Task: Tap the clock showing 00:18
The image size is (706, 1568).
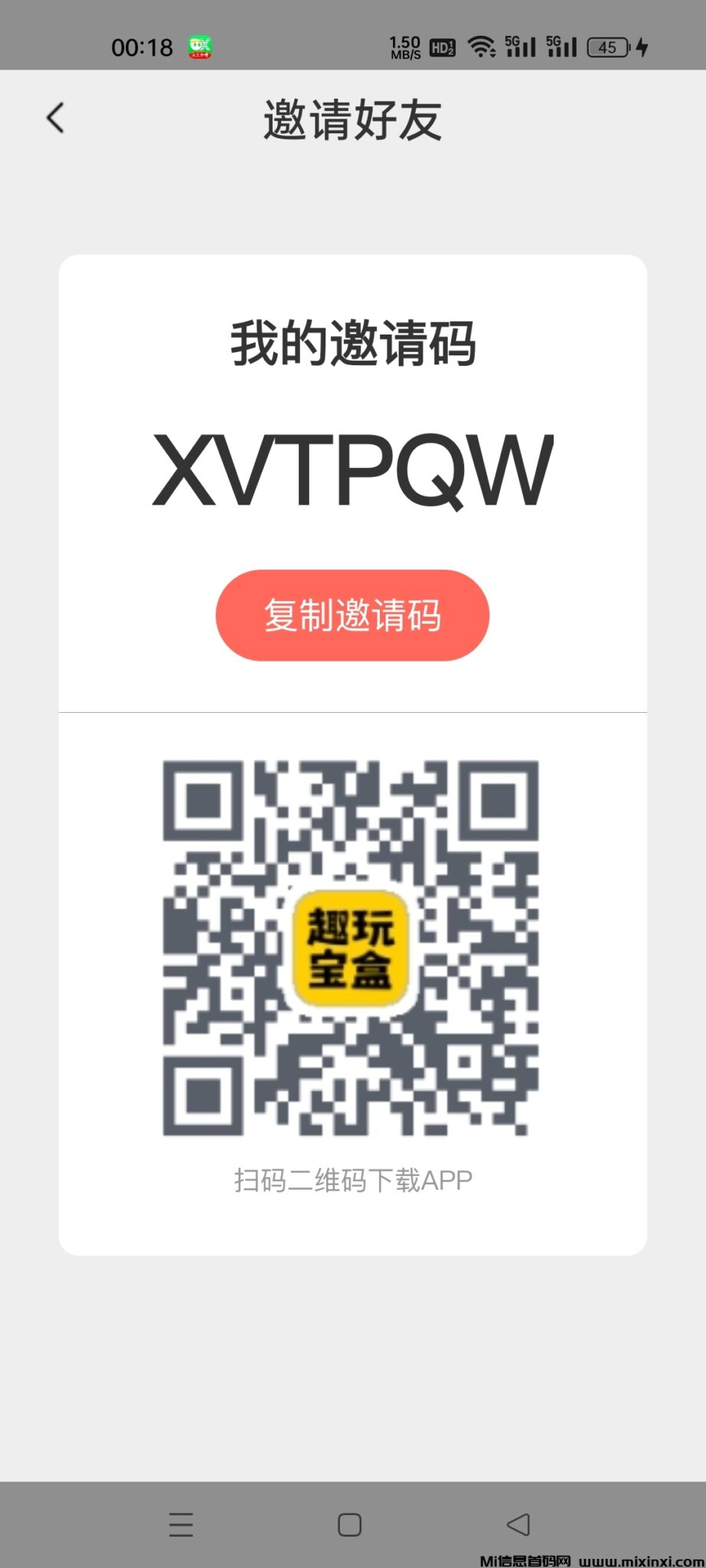Action: [x=142, y=47]
